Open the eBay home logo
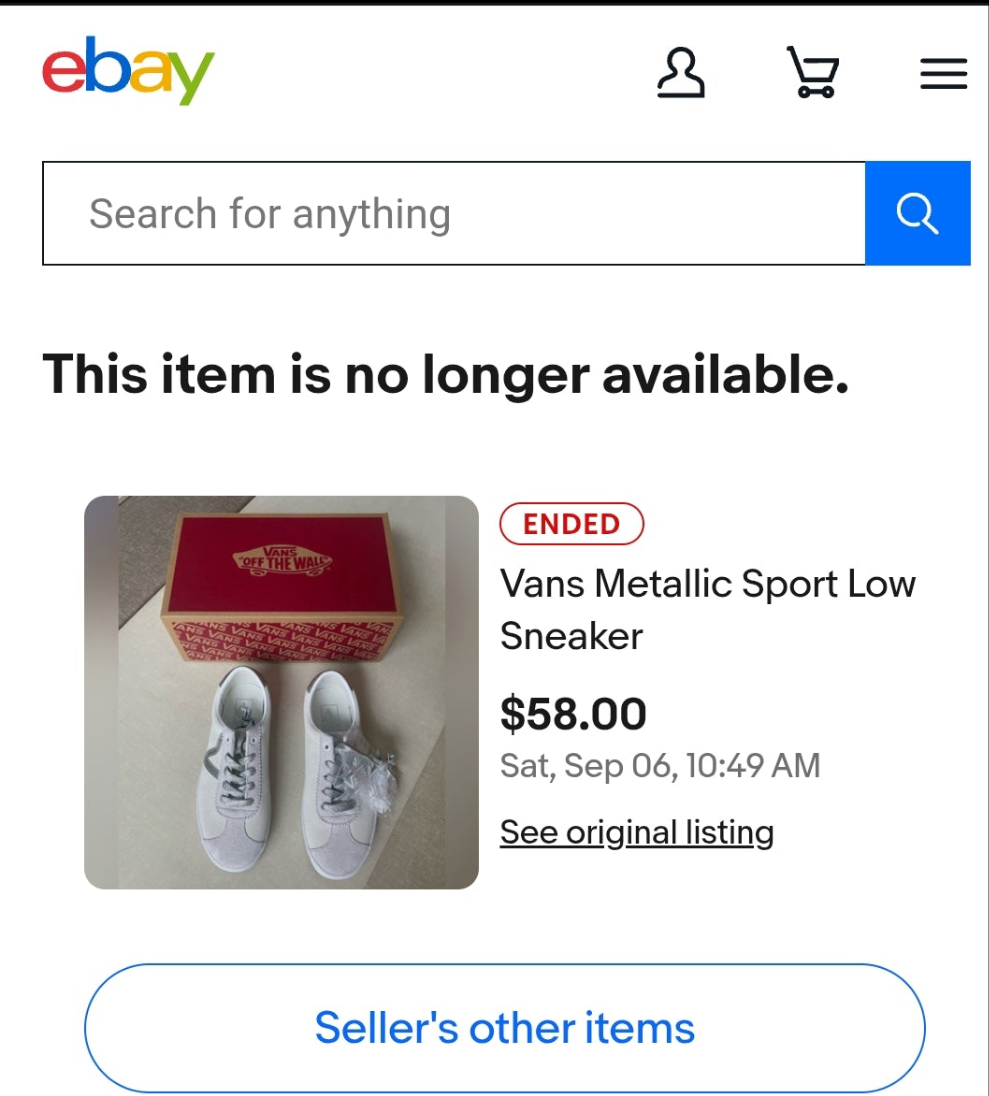This screenshot has width=989, height=1096. coord(128,70)
